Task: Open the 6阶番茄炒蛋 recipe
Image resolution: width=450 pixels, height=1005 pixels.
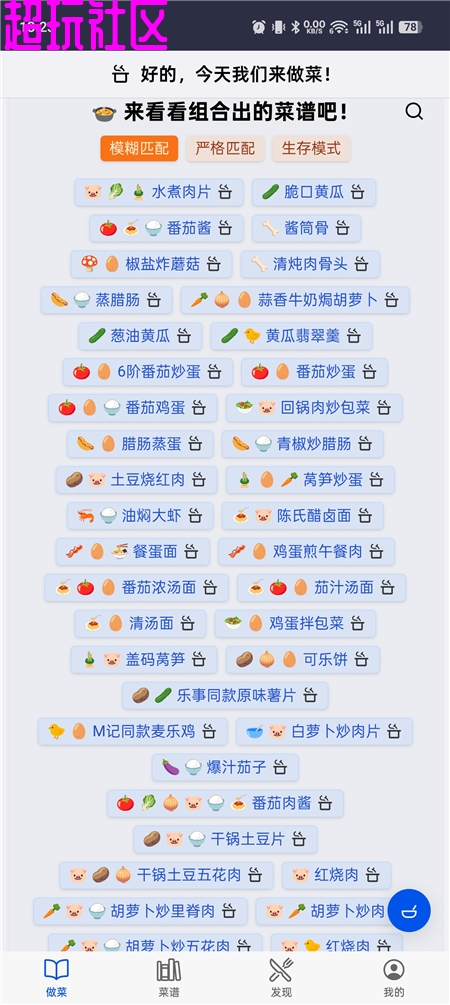Action: (147, 372)
